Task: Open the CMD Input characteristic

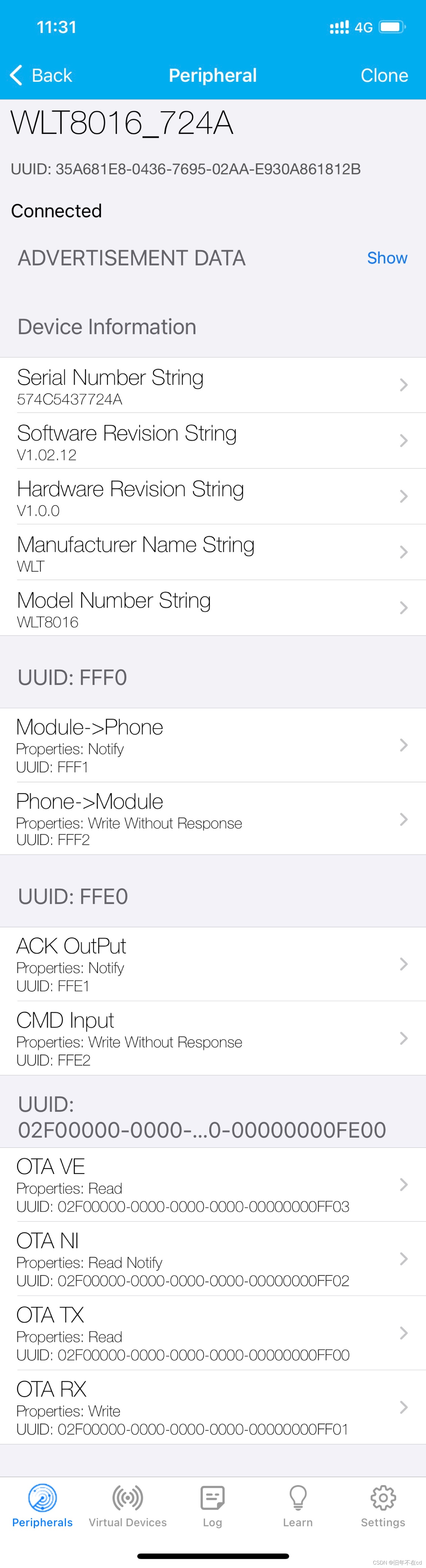Action: pyautogui.click(x=213, y=1038)
